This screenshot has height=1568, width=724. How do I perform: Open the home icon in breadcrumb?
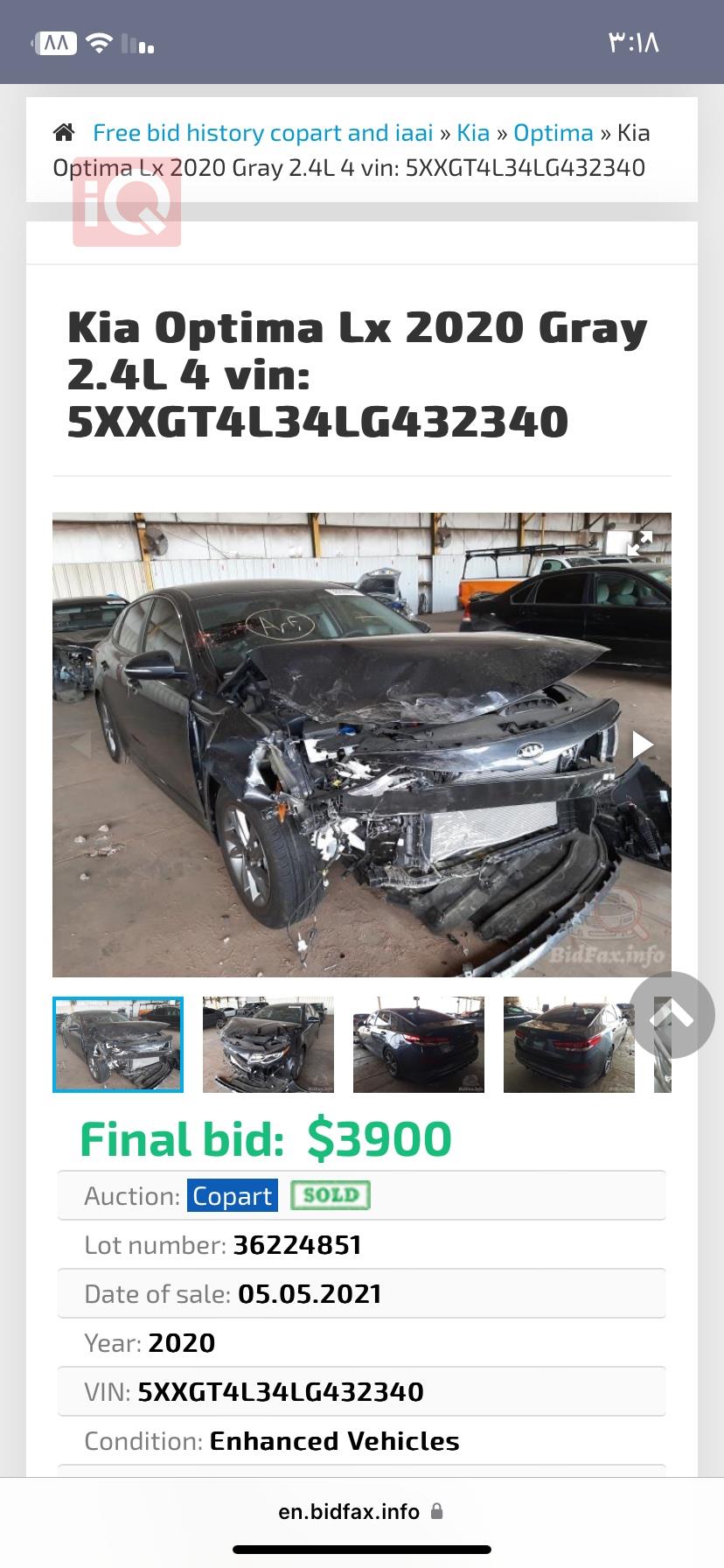click(64, 133)
